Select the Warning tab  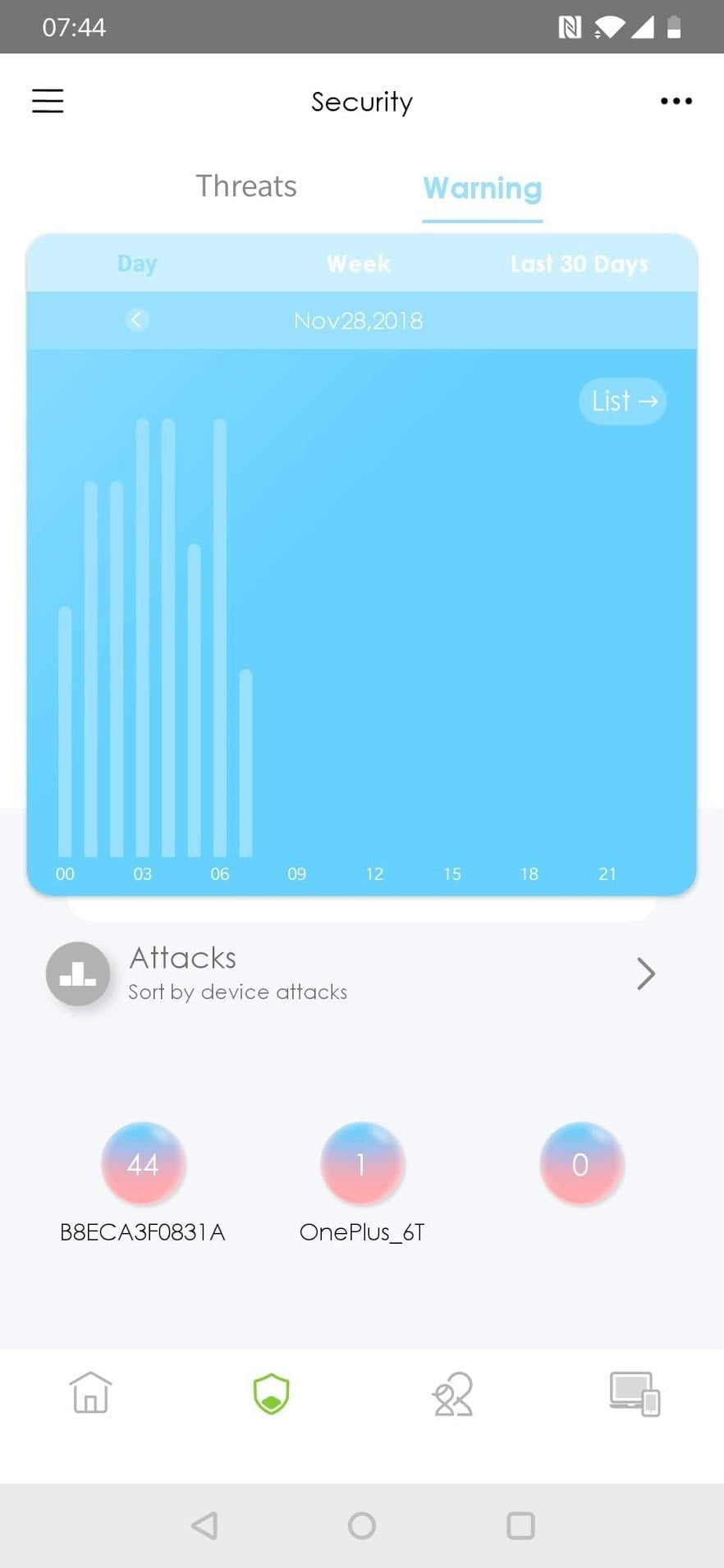coord(482,189)
